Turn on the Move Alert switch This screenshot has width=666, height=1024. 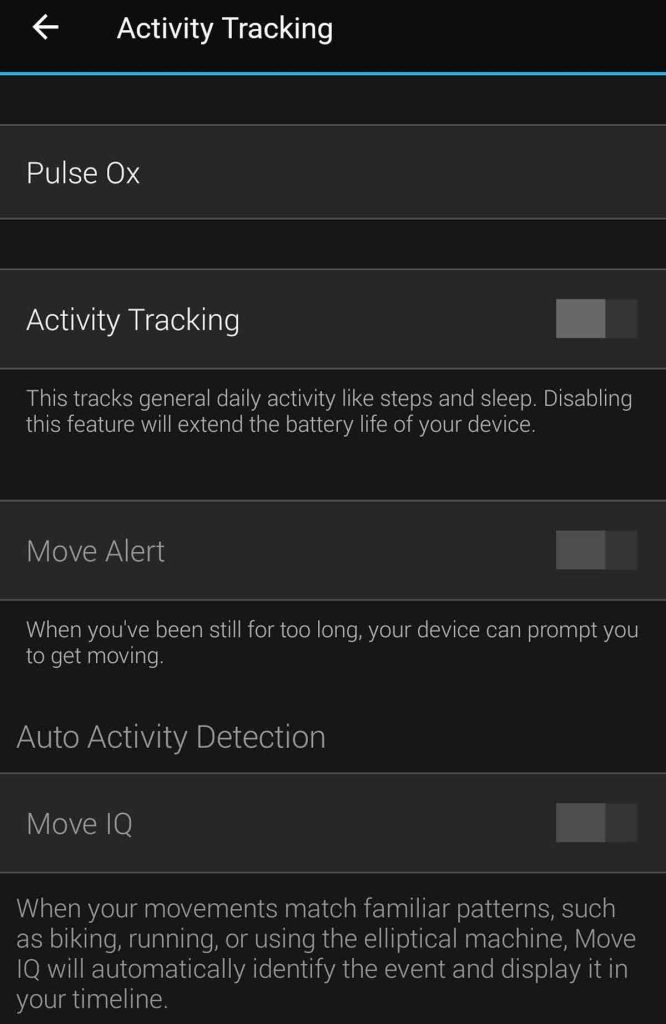point(596,550)
